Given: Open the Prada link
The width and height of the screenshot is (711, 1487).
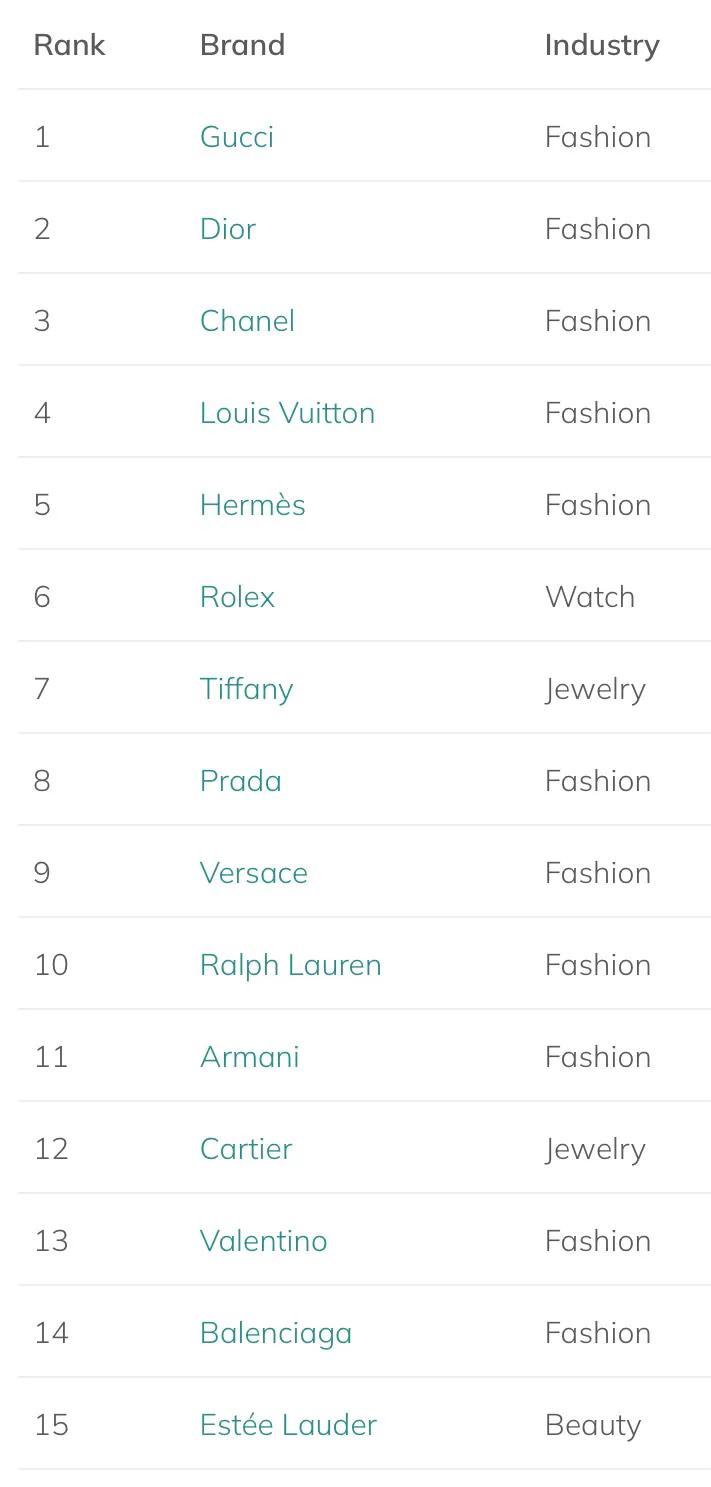Looking at the screenshot, I should click(x=240, y=781).
